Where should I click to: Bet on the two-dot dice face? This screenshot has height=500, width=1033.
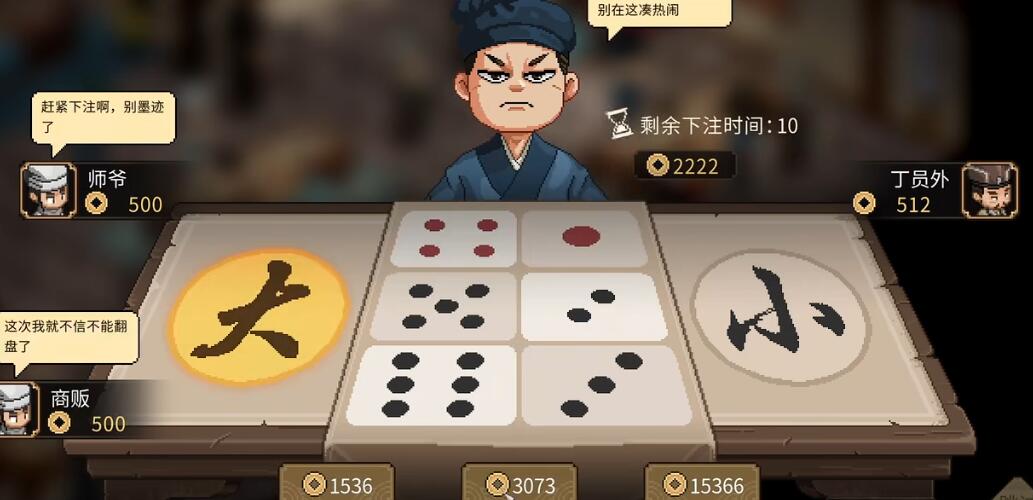(592, 306)
